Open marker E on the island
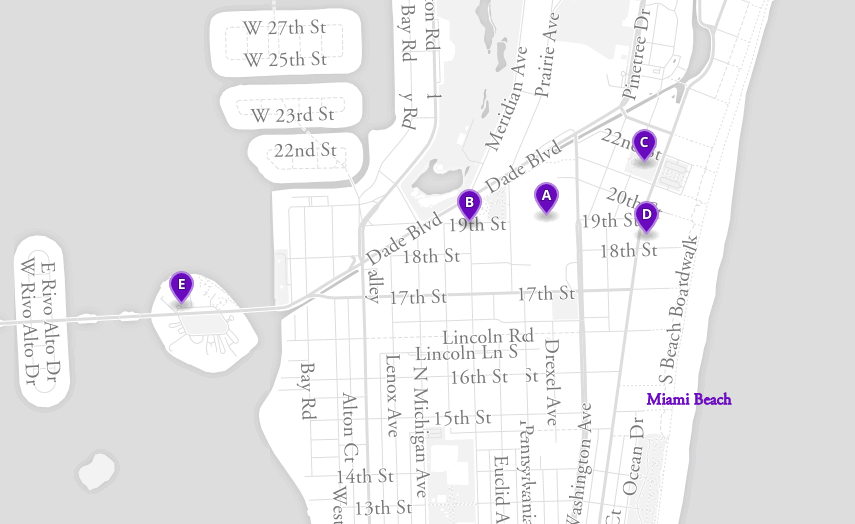The width and height of the screenshot is (855, 524). (x=180, y=285)
